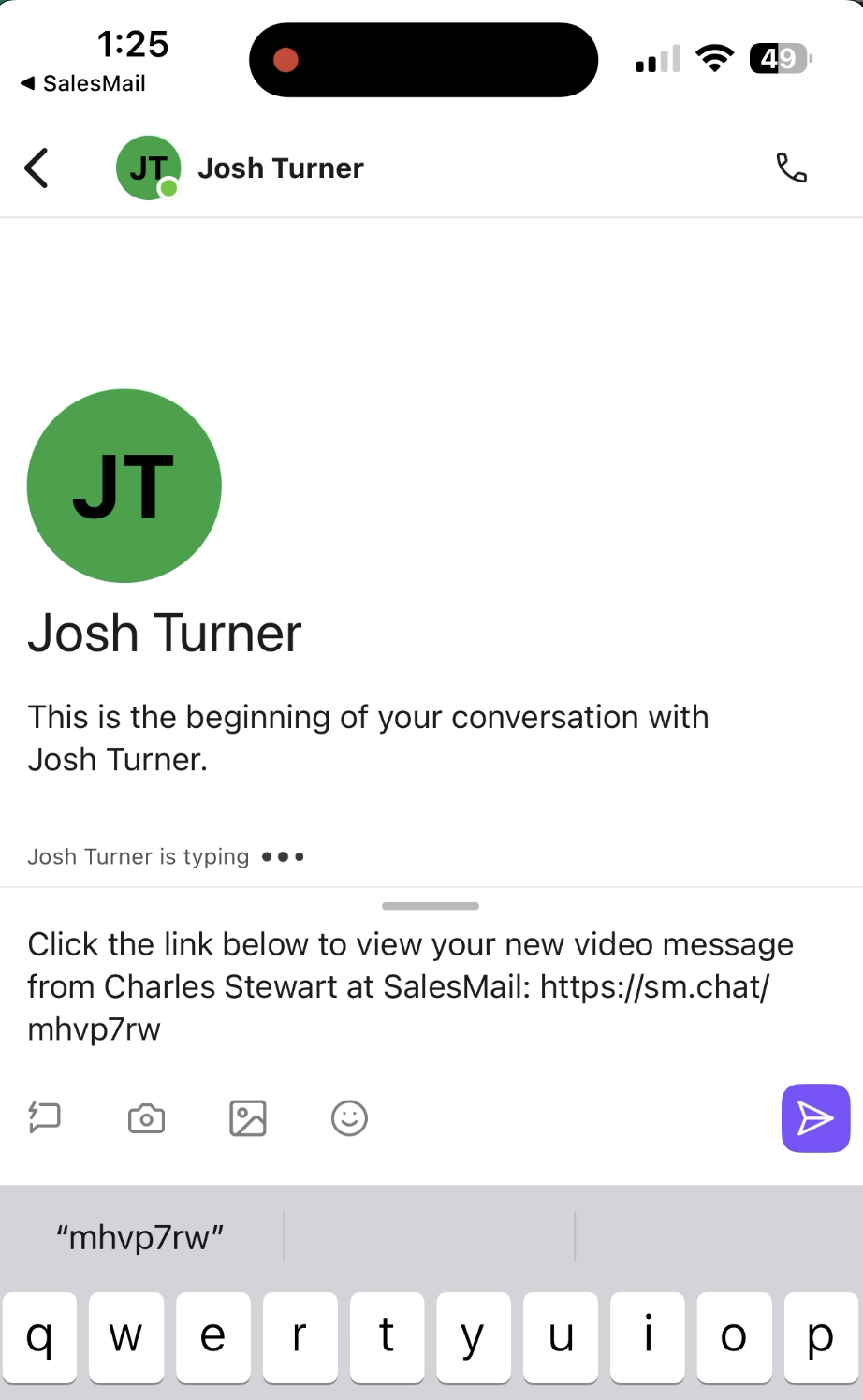Go back to the previous screen
The image size is (863, 1400).
click(37, 168)
